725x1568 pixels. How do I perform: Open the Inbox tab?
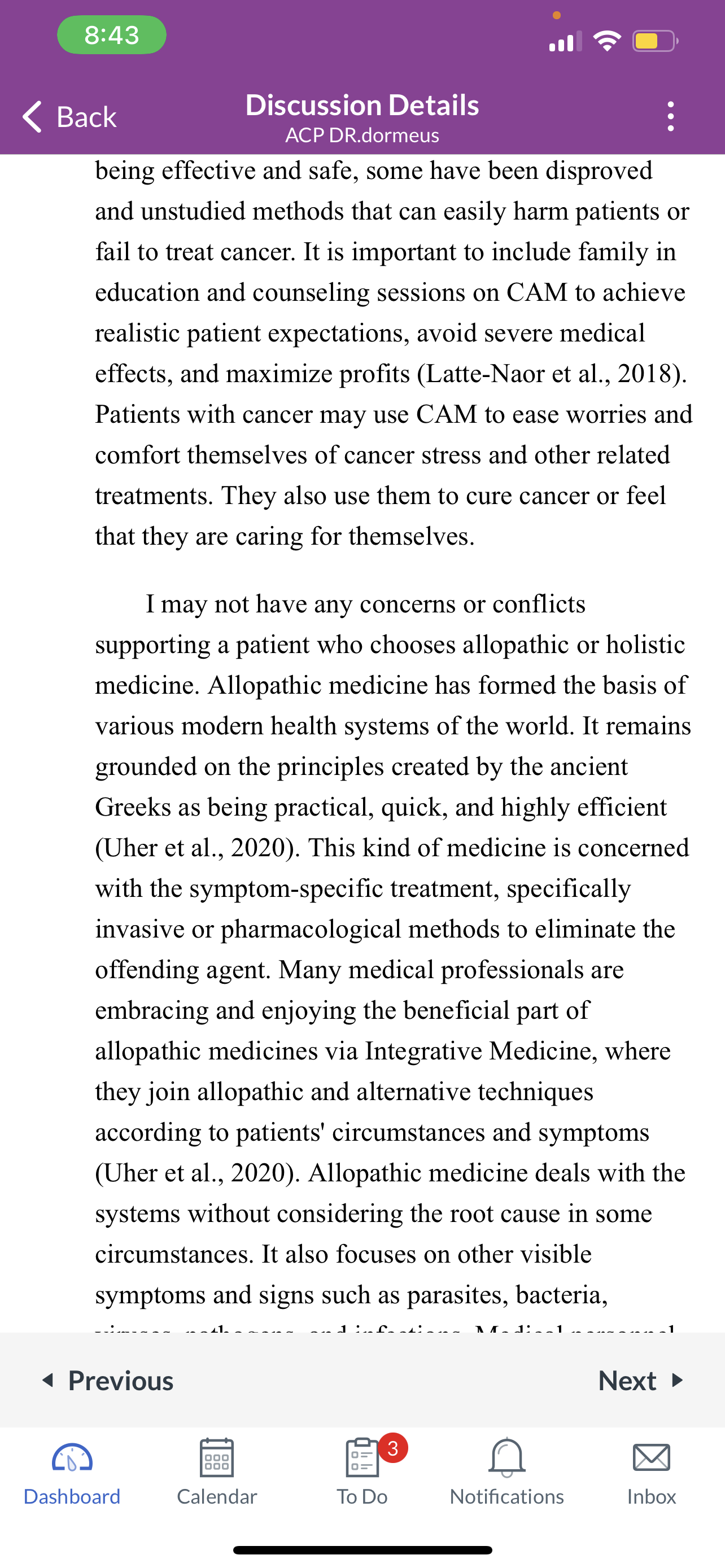tap(652, 1472)
